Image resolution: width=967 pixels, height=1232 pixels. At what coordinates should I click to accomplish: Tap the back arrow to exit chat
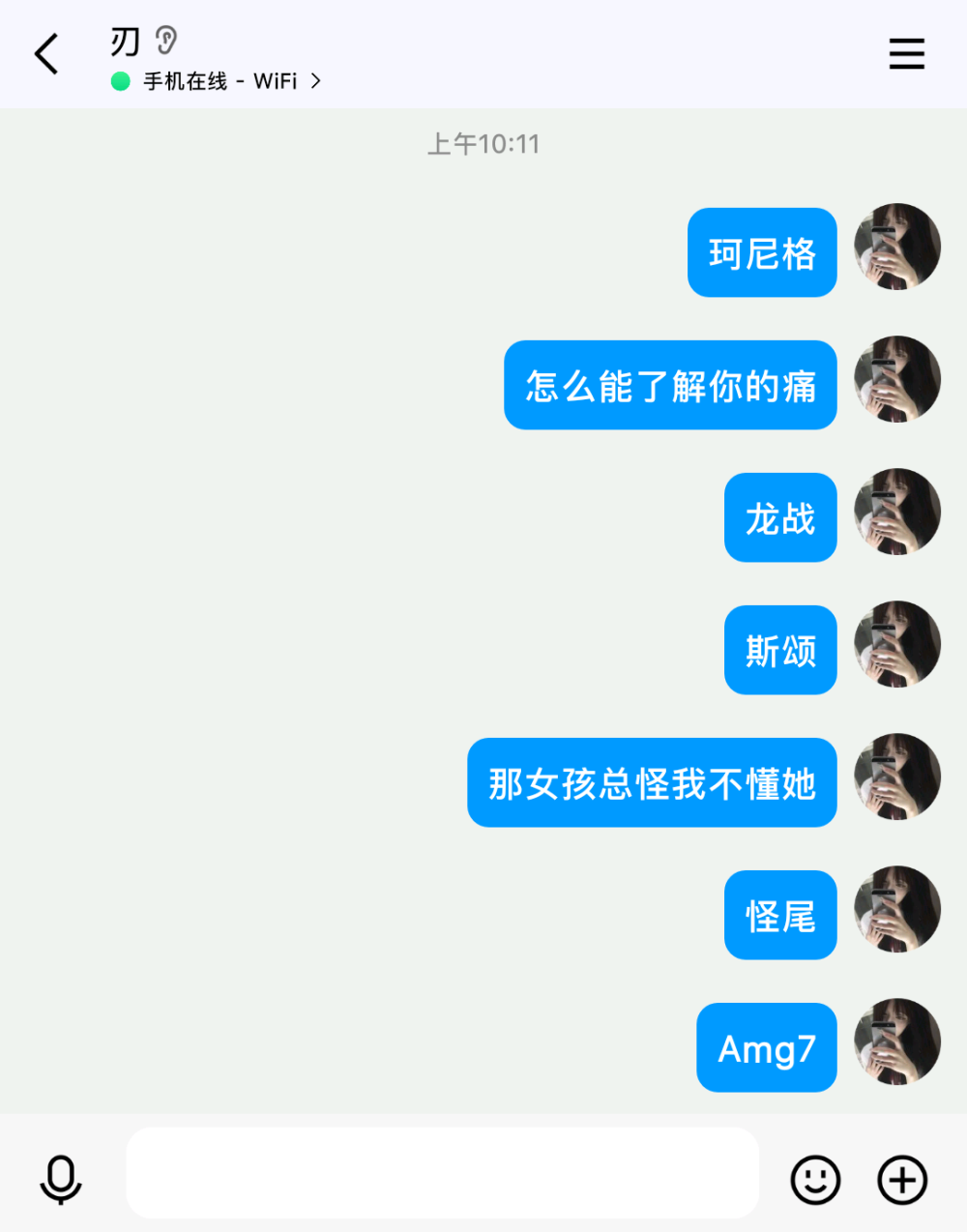coord(46,53)
